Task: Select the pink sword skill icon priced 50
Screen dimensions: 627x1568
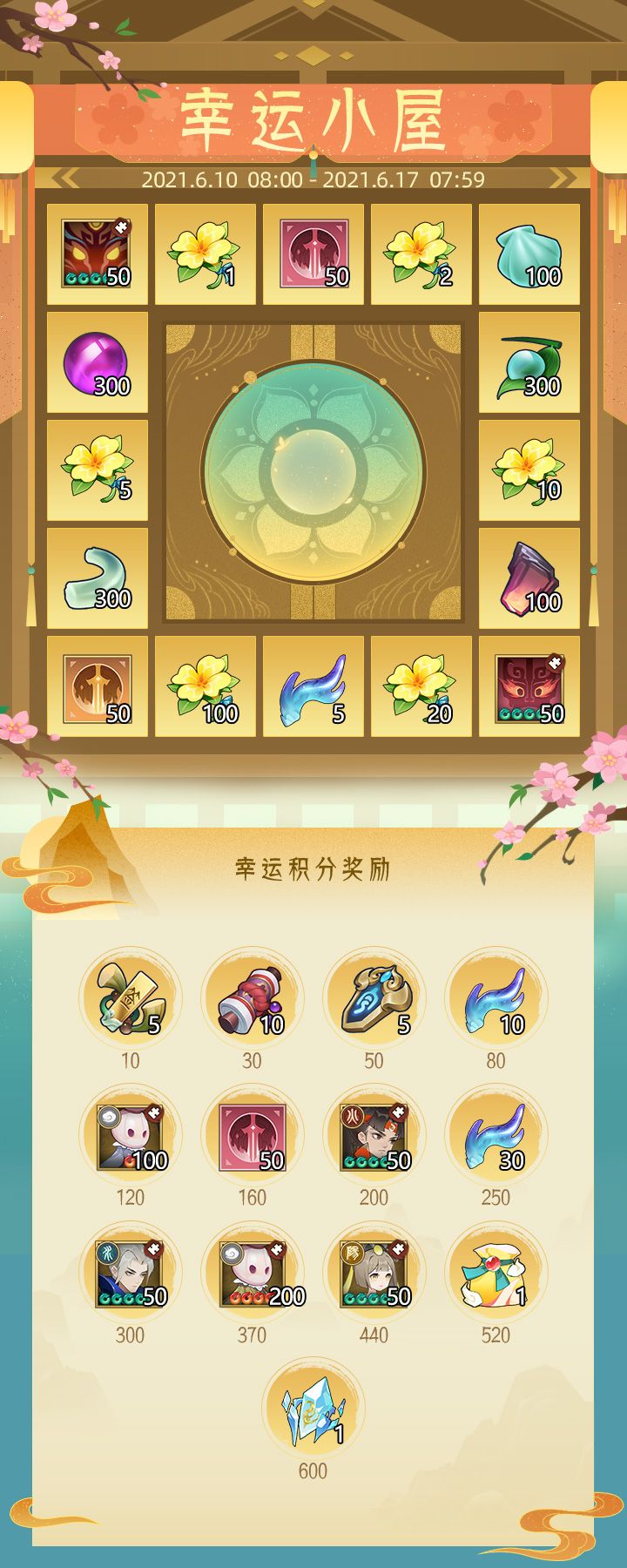Action: point(313,253)
